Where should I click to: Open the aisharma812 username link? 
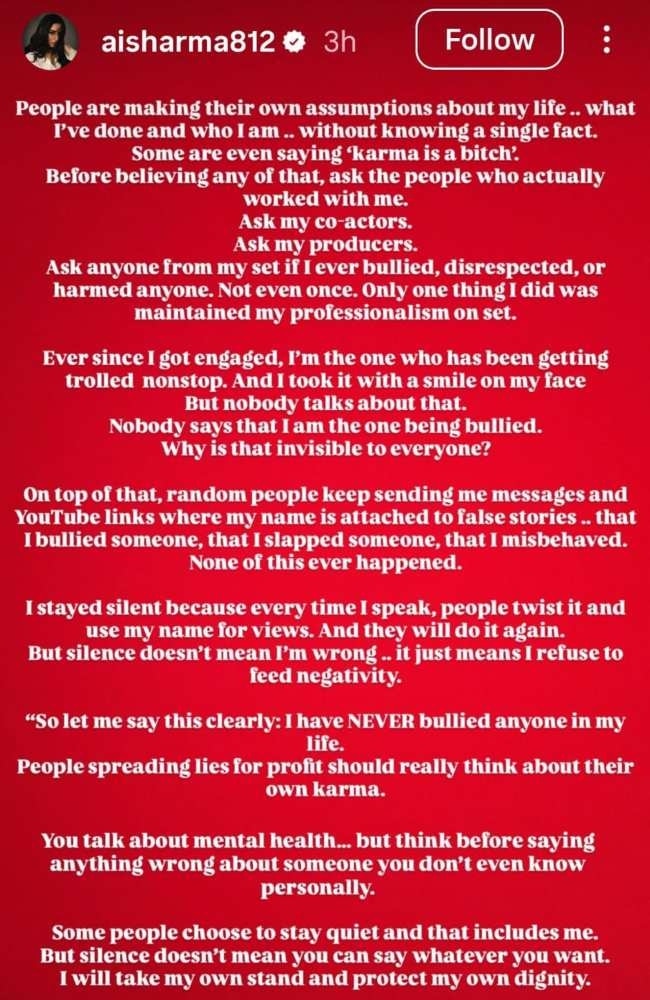pyautogui.click(x=186, y=41)
